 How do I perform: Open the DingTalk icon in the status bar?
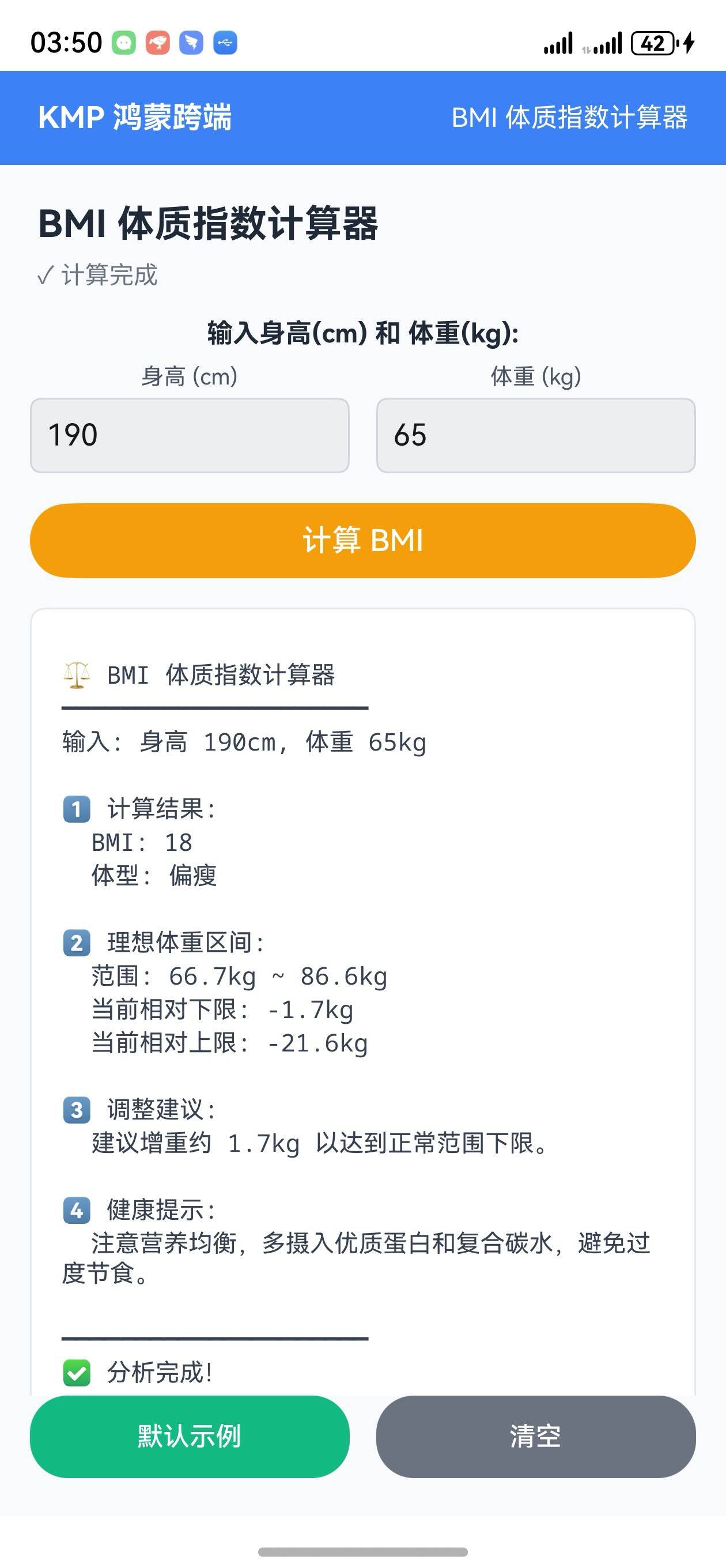pyautogui.click(x=192, y=43)
